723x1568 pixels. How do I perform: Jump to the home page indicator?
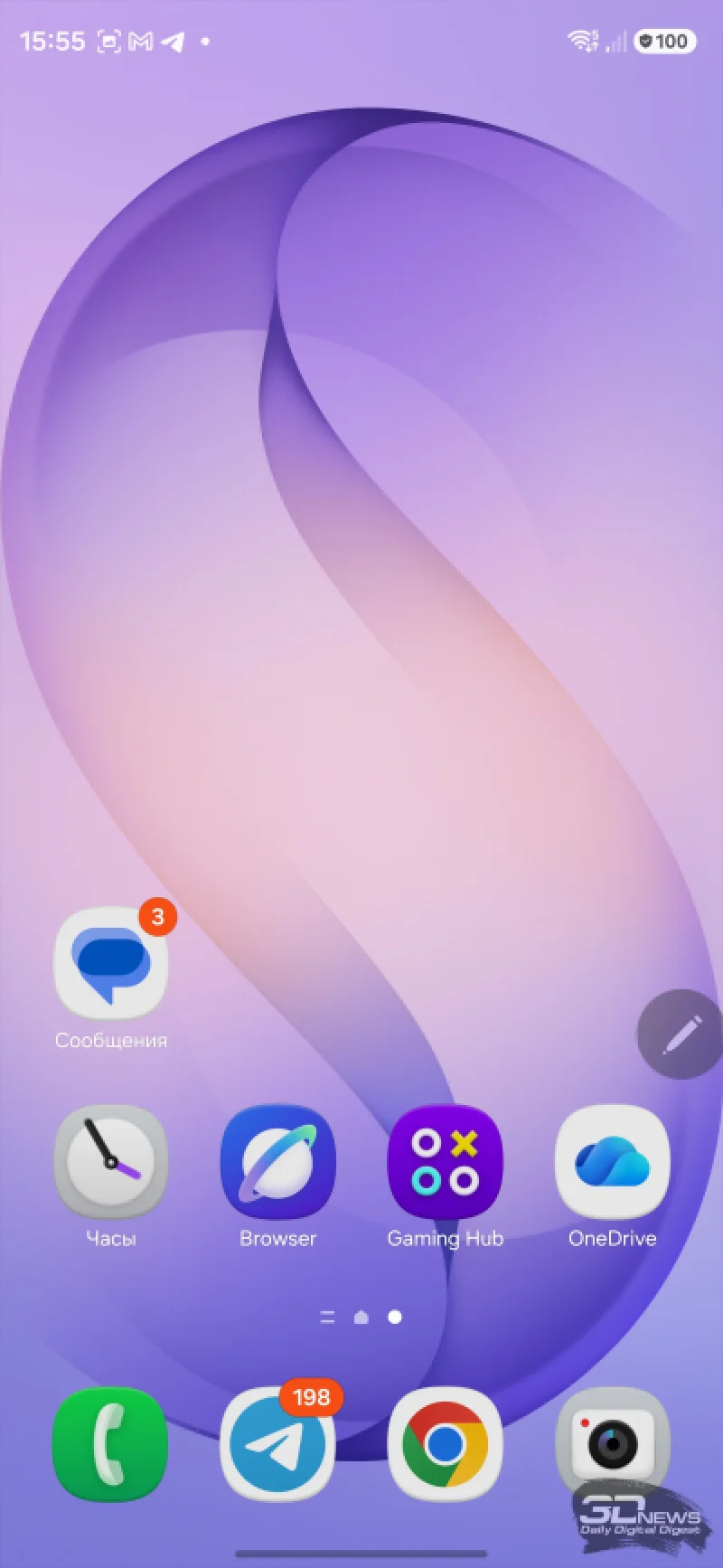(x=361, y=1318)
